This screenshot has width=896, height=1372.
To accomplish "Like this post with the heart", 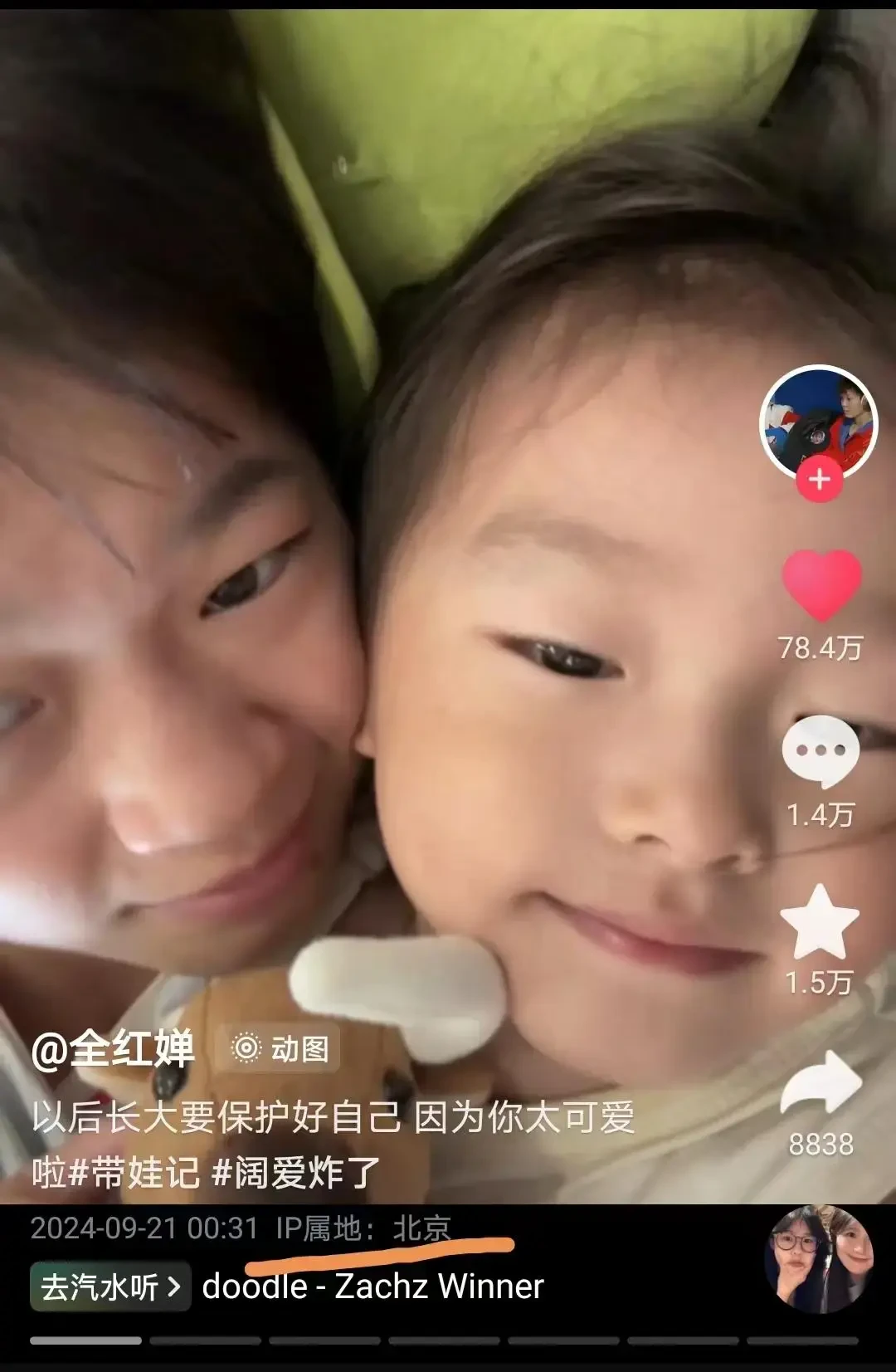I will click(x=821, y=586).
